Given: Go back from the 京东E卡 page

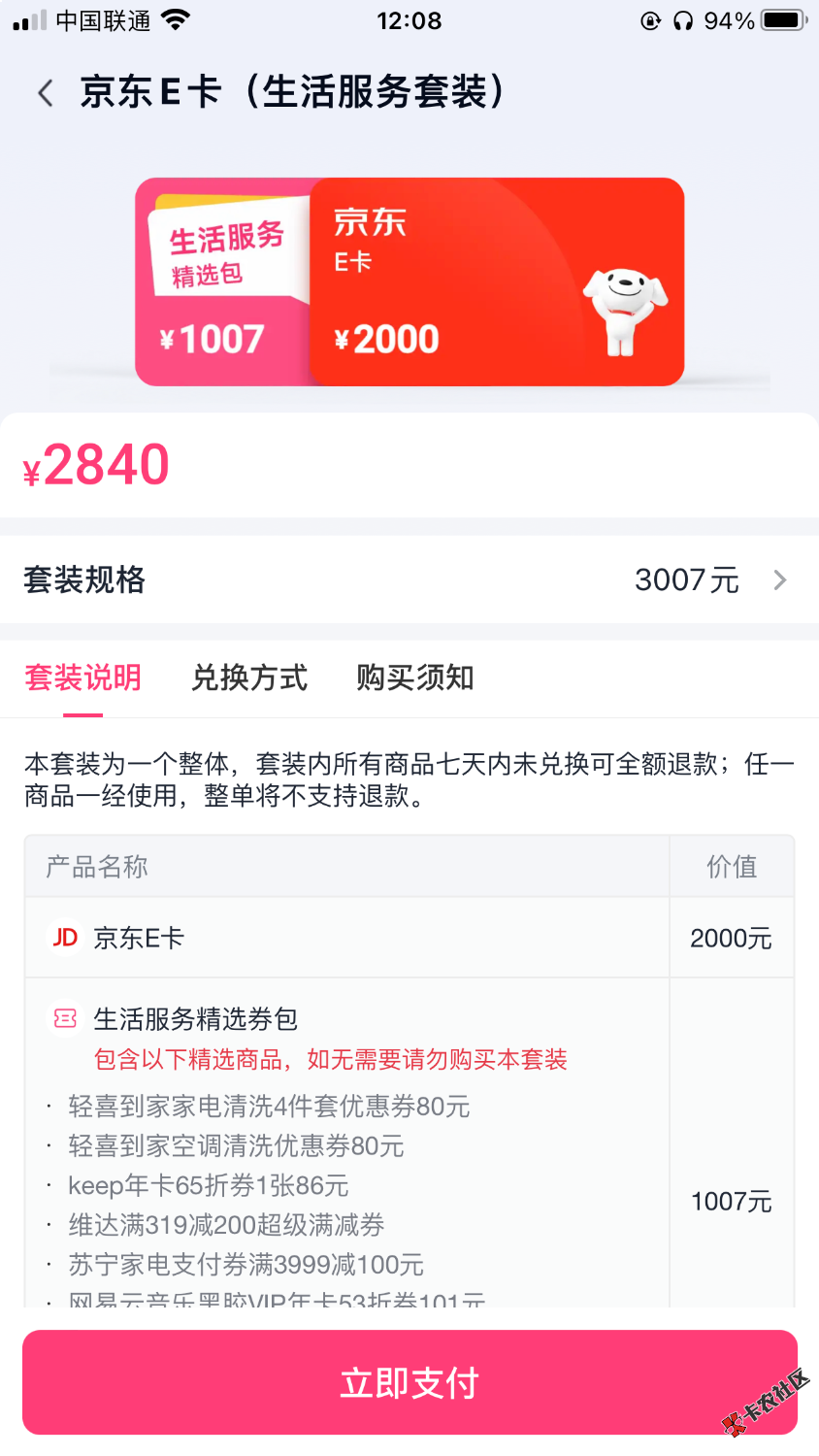Looking at the screenshot, I should (x=45, y=93).
